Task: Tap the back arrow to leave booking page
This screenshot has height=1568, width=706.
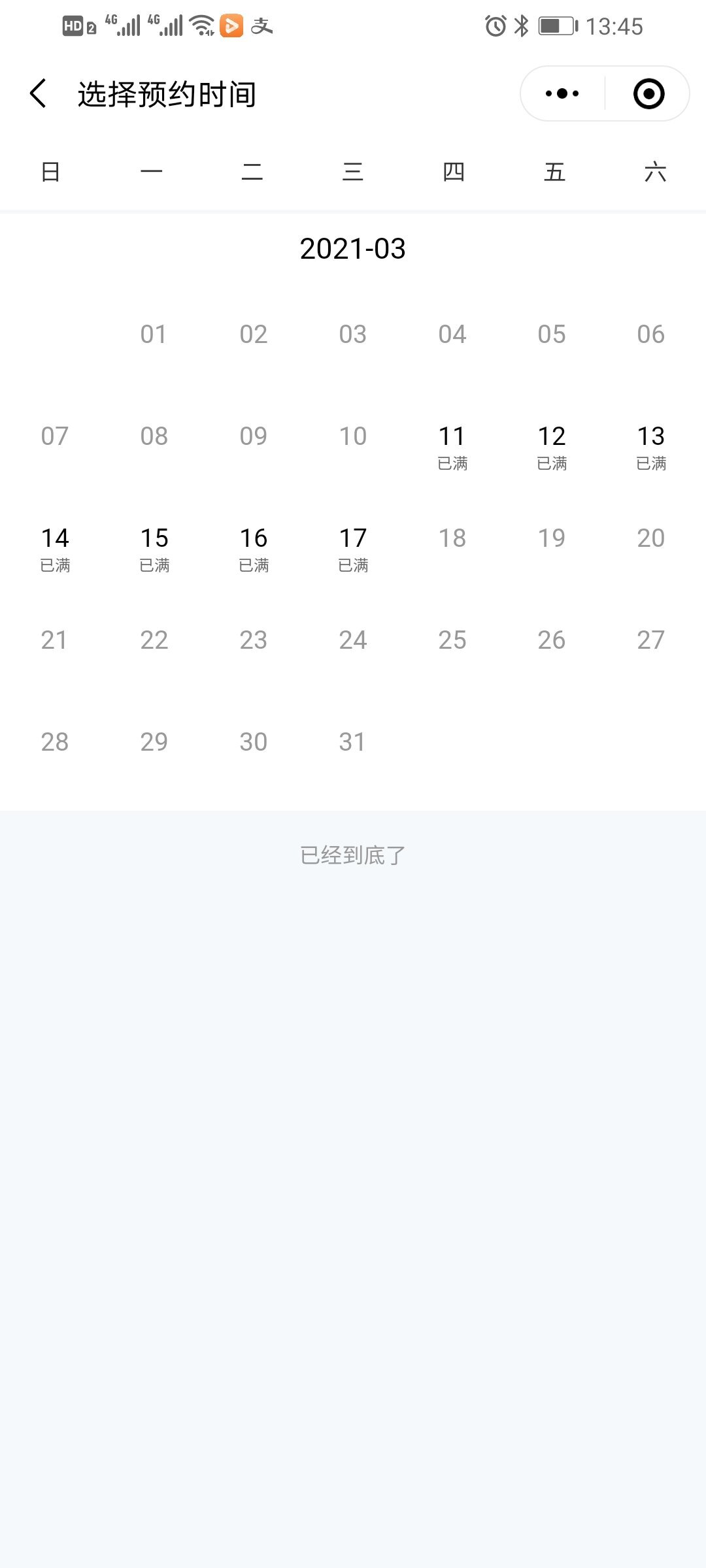Action: coord(37,93)
